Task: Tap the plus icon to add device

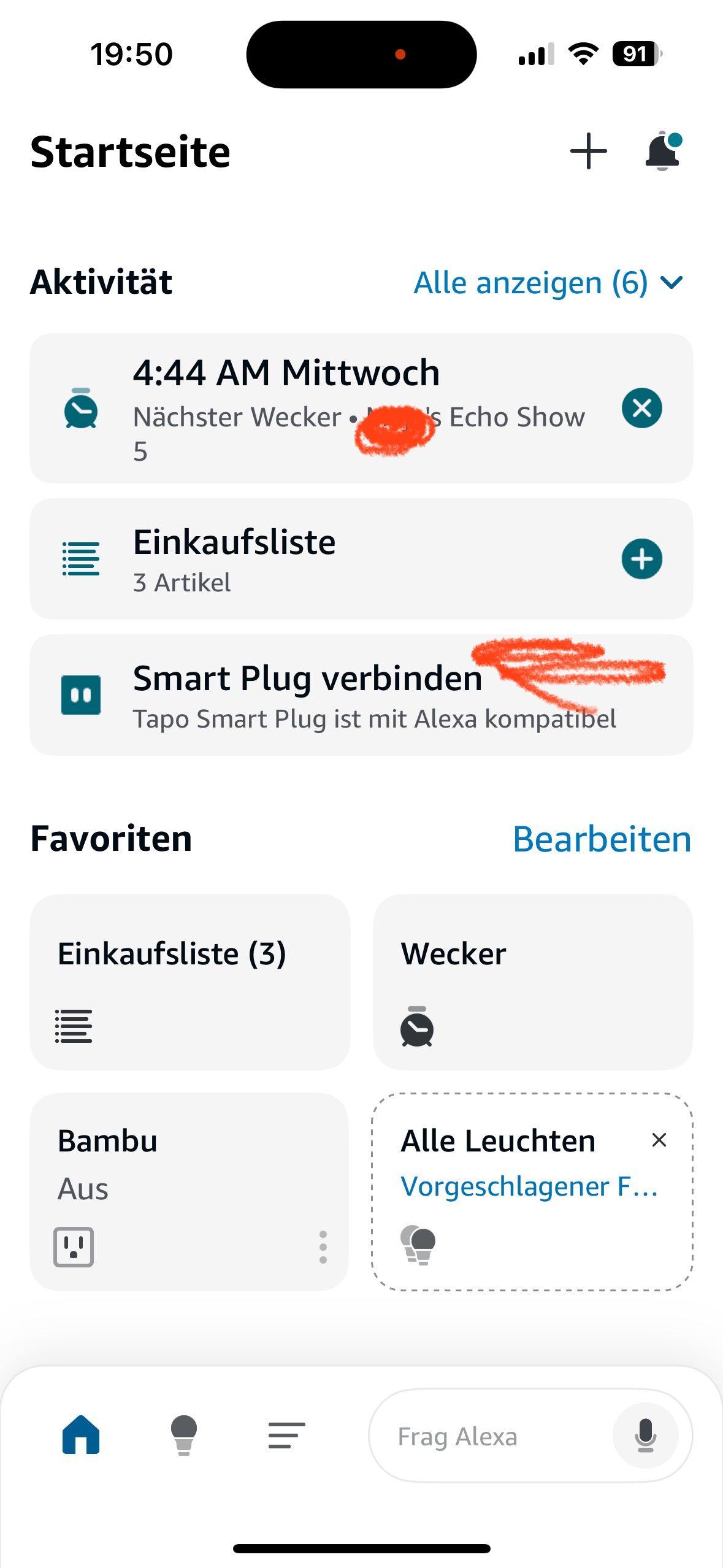Action: coord(588,151)
